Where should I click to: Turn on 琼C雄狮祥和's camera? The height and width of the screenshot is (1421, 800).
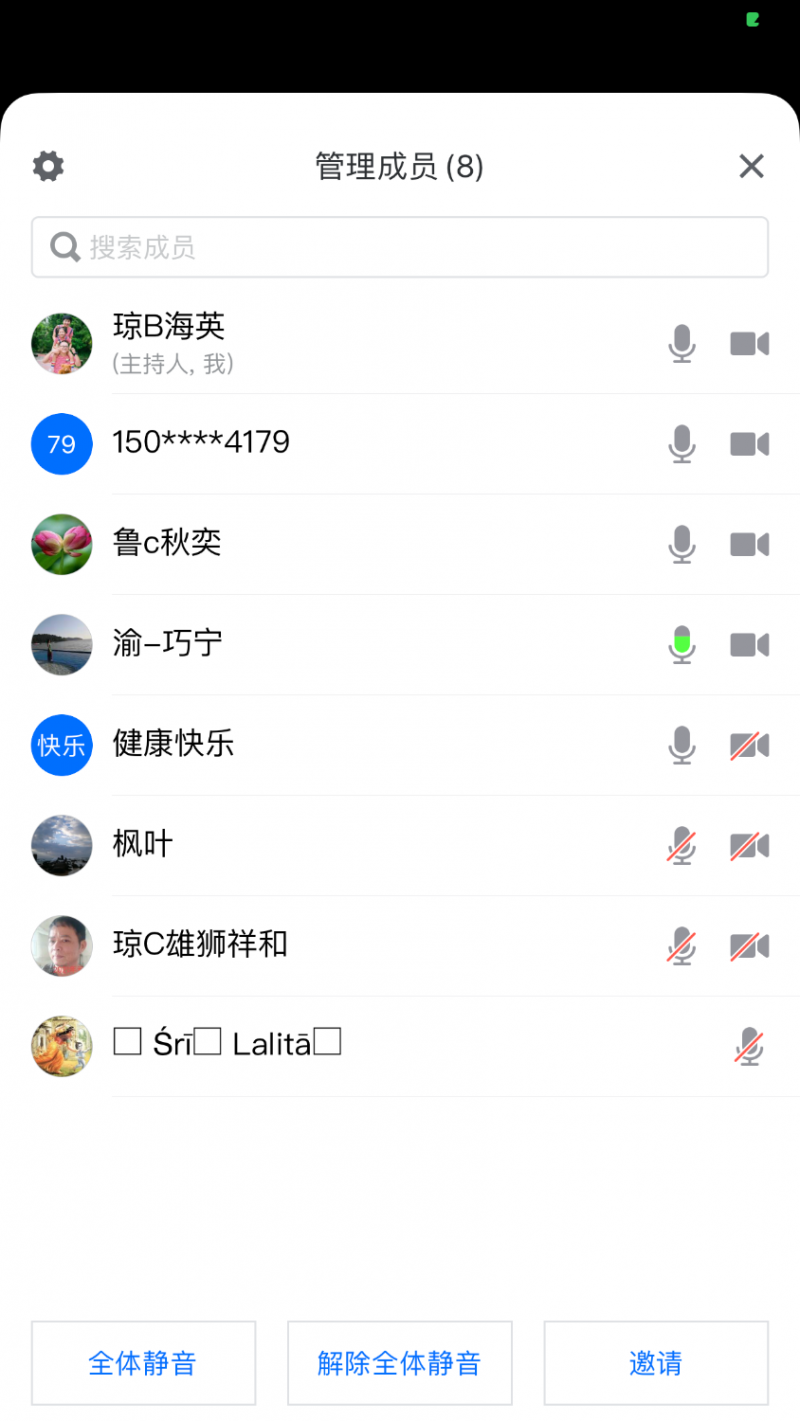[x=749, y=946]
